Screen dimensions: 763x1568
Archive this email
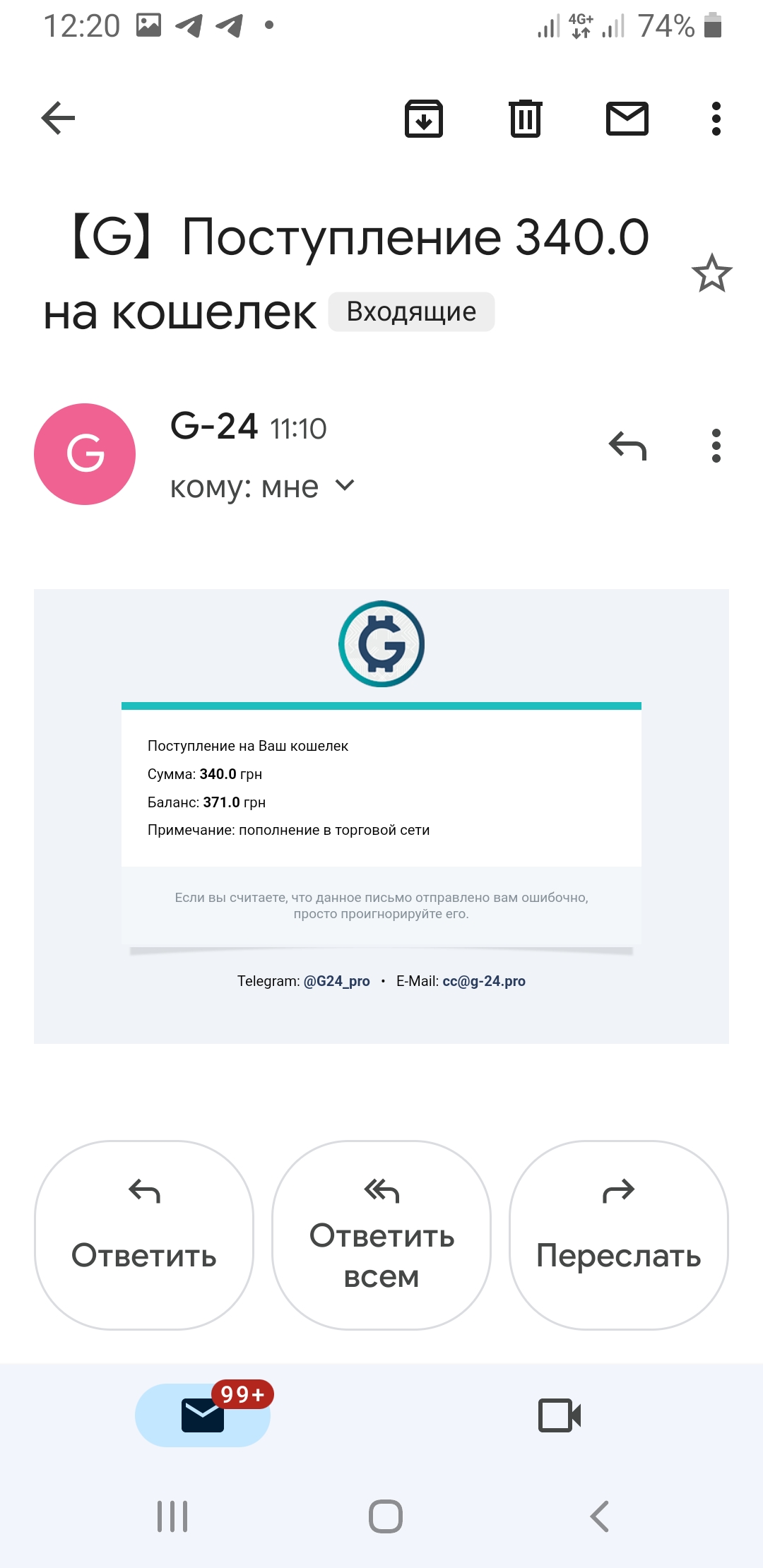coord(423,119)
